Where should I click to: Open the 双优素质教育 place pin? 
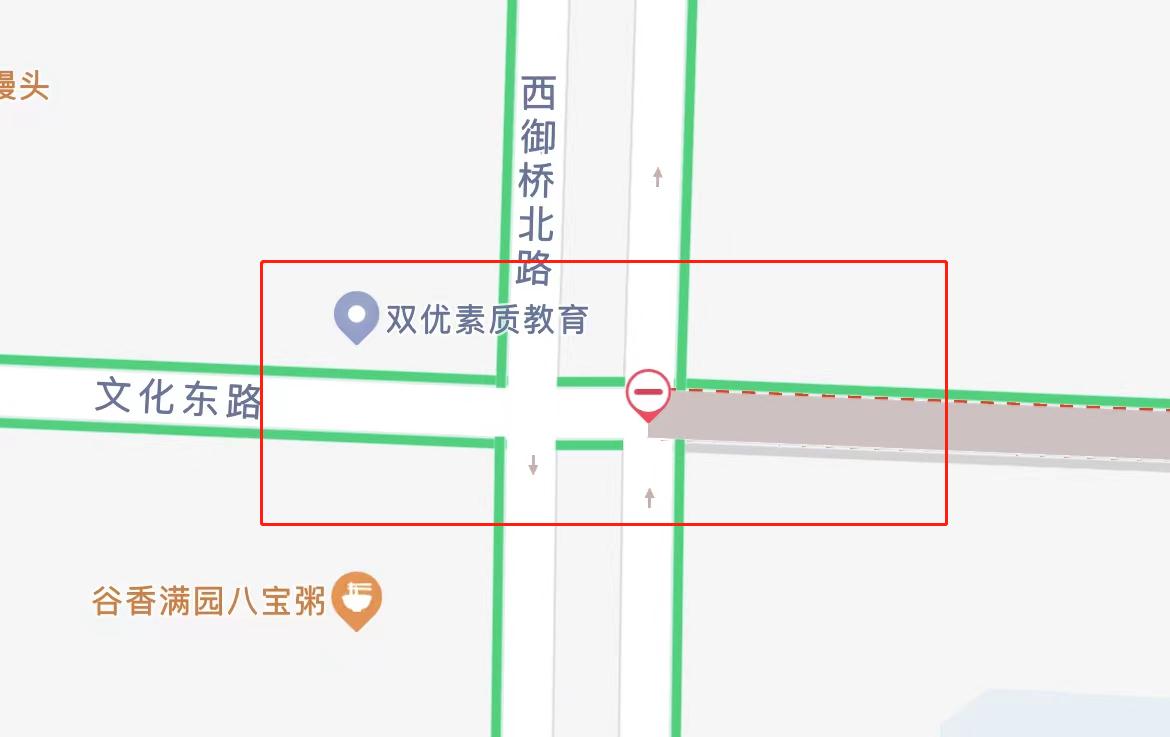click(x=356, y=316)
